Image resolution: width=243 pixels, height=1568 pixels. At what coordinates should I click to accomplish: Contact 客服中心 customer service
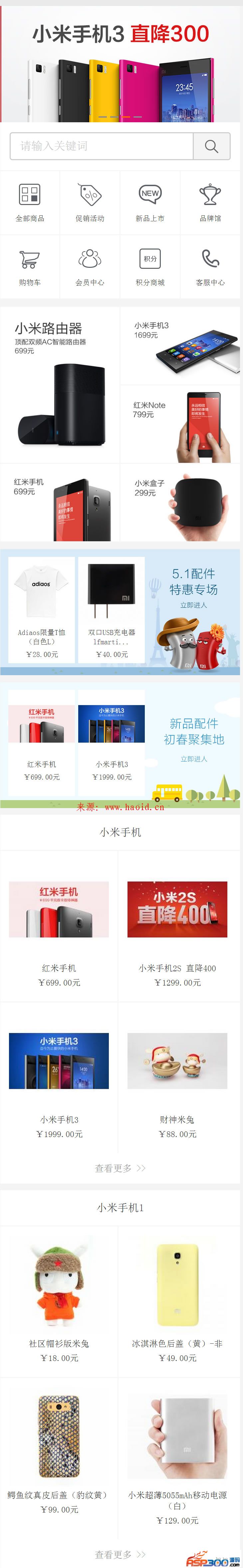click(210, 266)
